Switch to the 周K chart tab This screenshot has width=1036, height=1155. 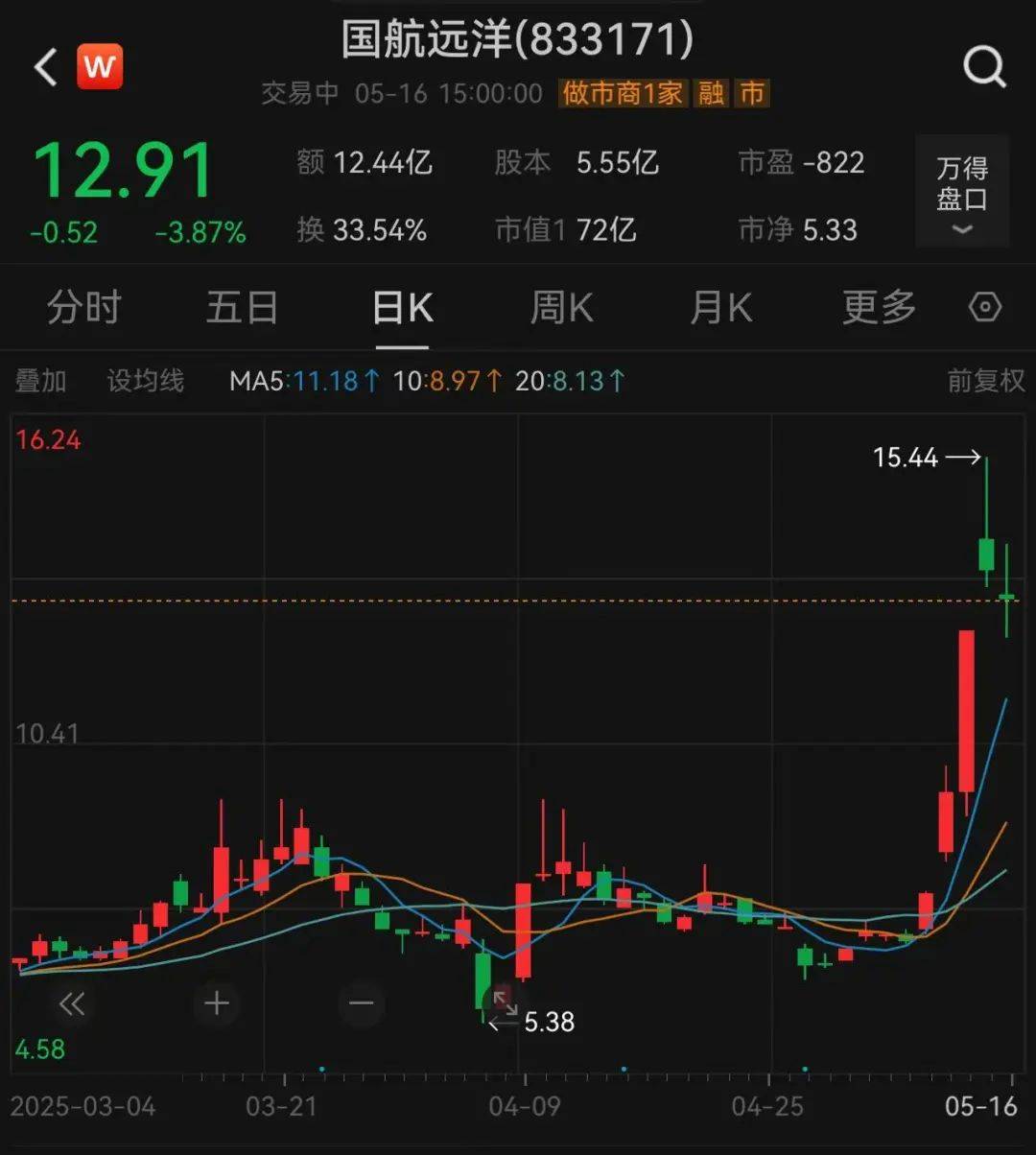561,308
